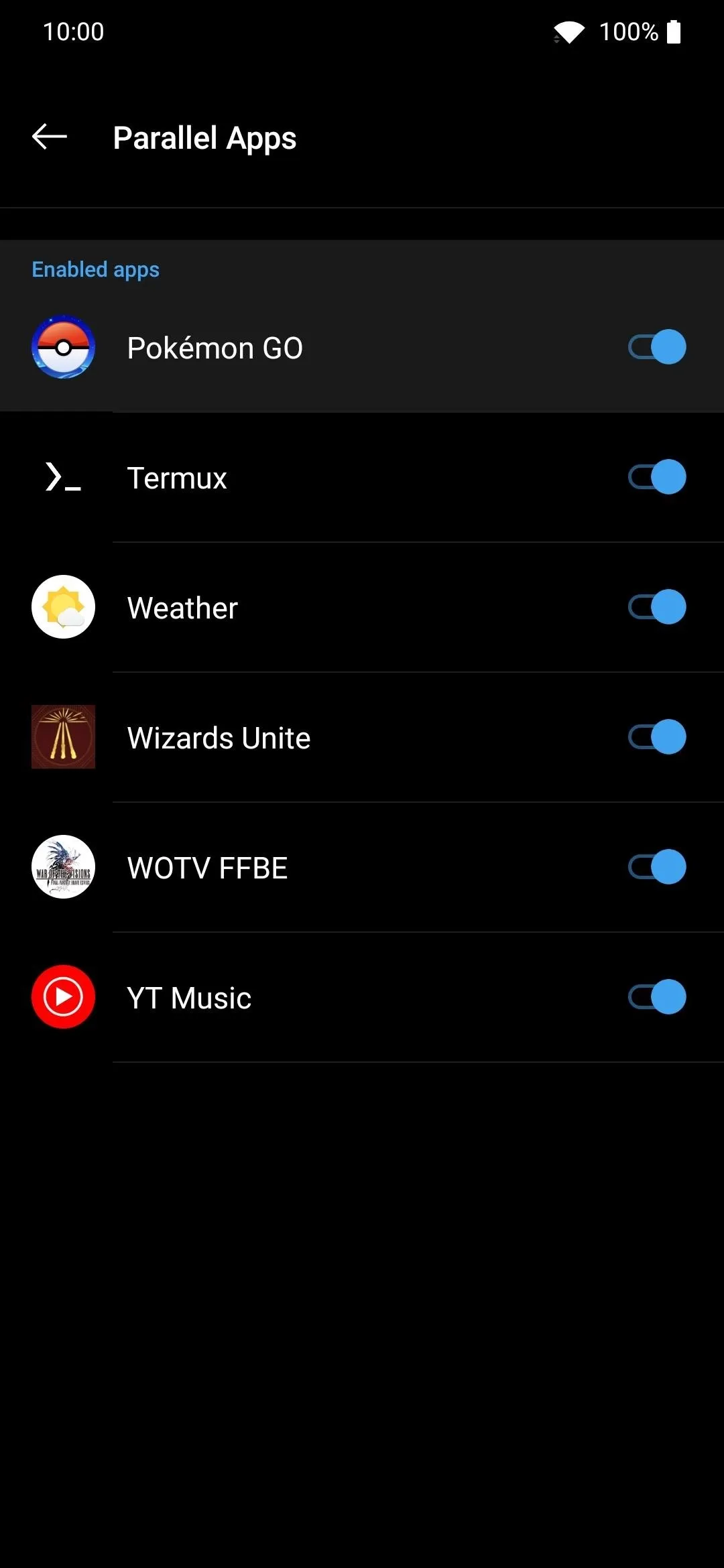724x1568 pixels.
Task: Go back from Parallel Apps
Action: [x=50, y=137]
